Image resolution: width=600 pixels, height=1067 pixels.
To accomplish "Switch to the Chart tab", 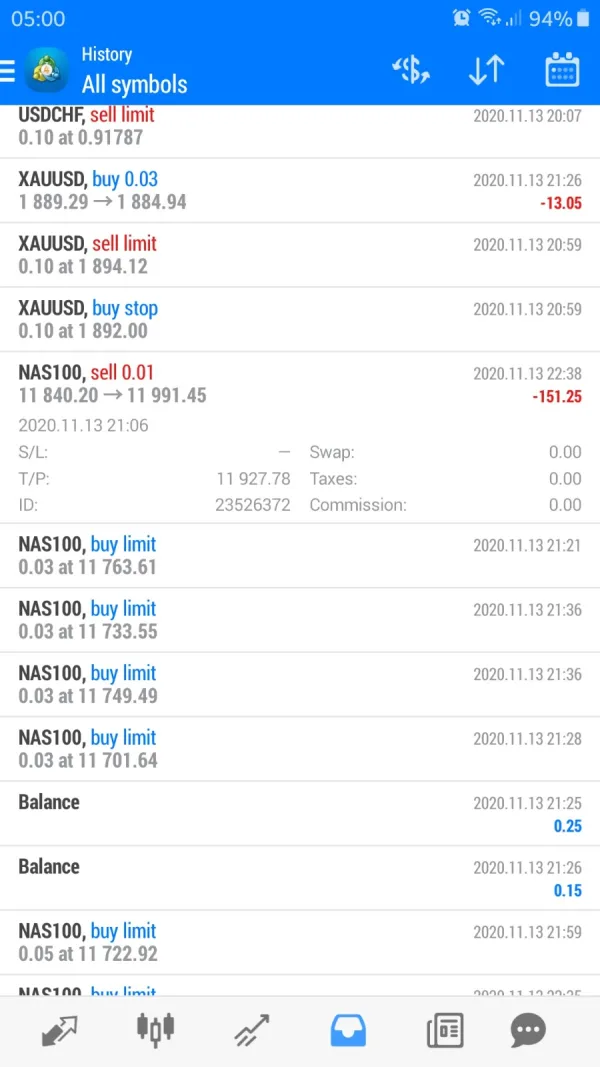I will (155, 1030).
